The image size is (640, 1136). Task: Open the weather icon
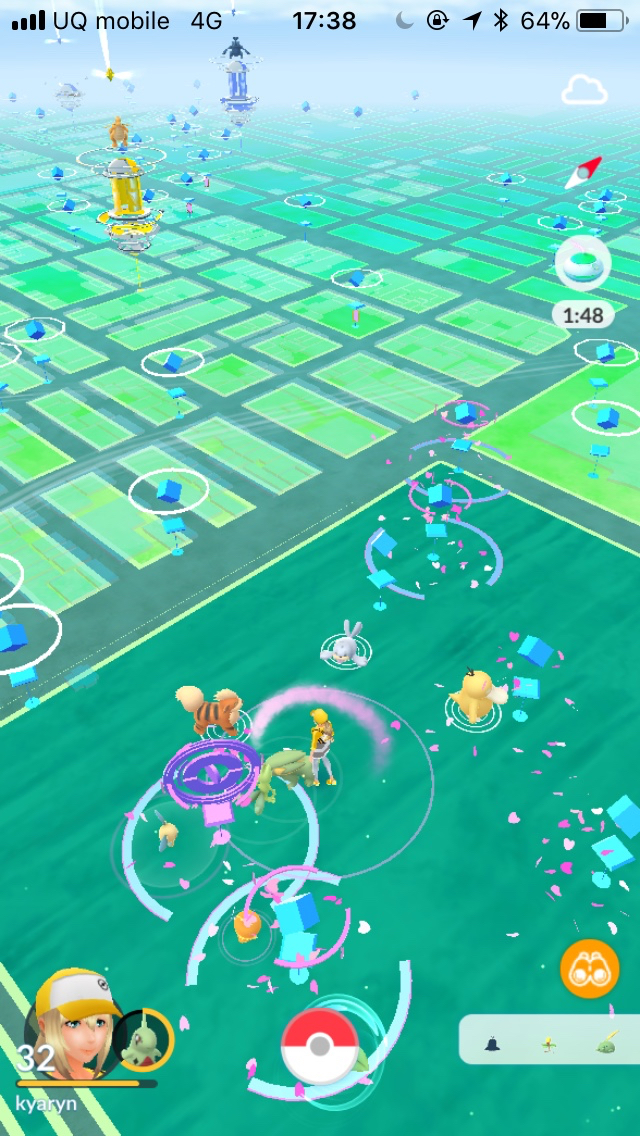click(585, 91)
